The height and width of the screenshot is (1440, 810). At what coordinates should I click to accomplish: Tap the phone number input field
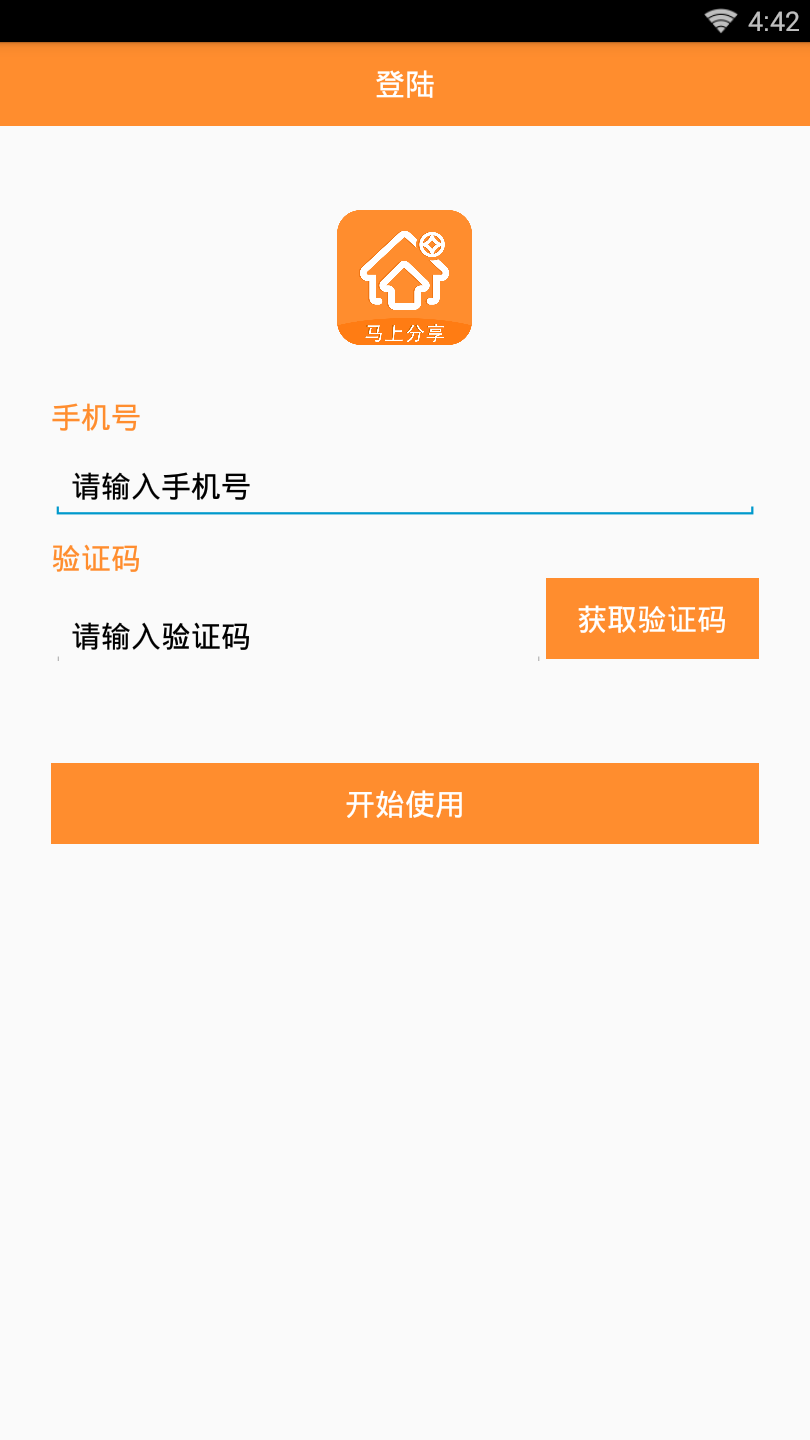(404, 488)
